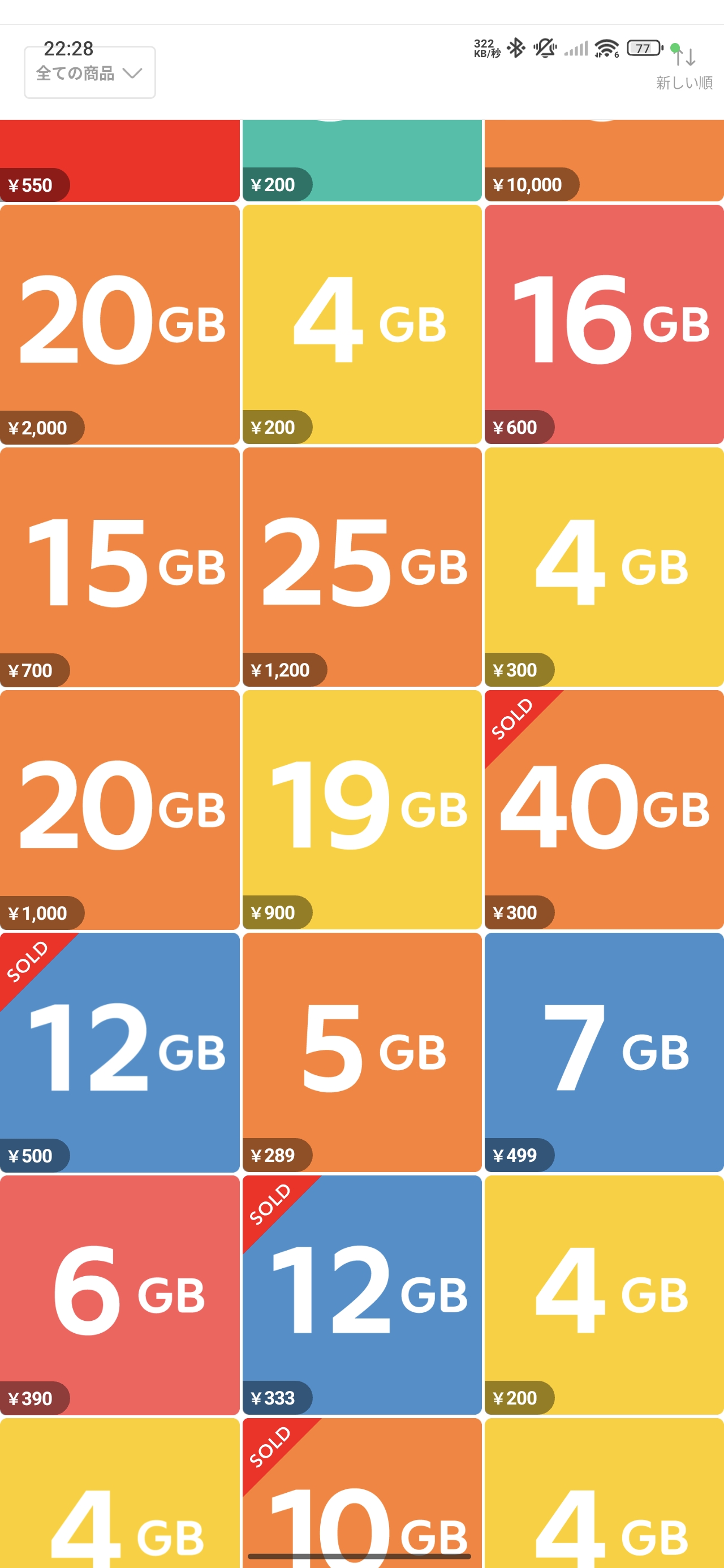View the sold 12GB item at ¥500
Image resolution: width=724 pixels, height=1568 pixels.
tap(119, 1052)
